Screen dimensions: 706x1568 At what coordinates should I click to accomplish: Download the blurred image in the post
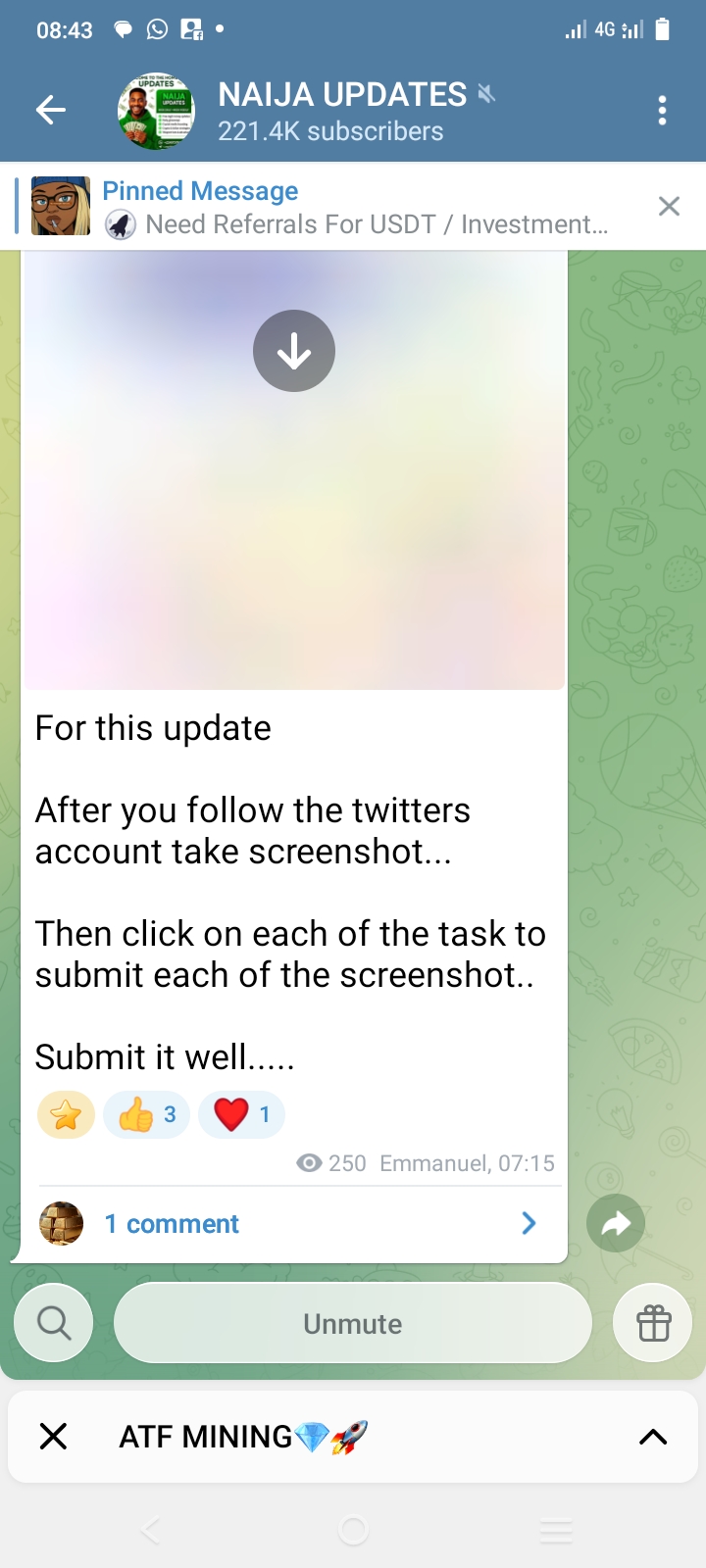[x=294, y=351]
